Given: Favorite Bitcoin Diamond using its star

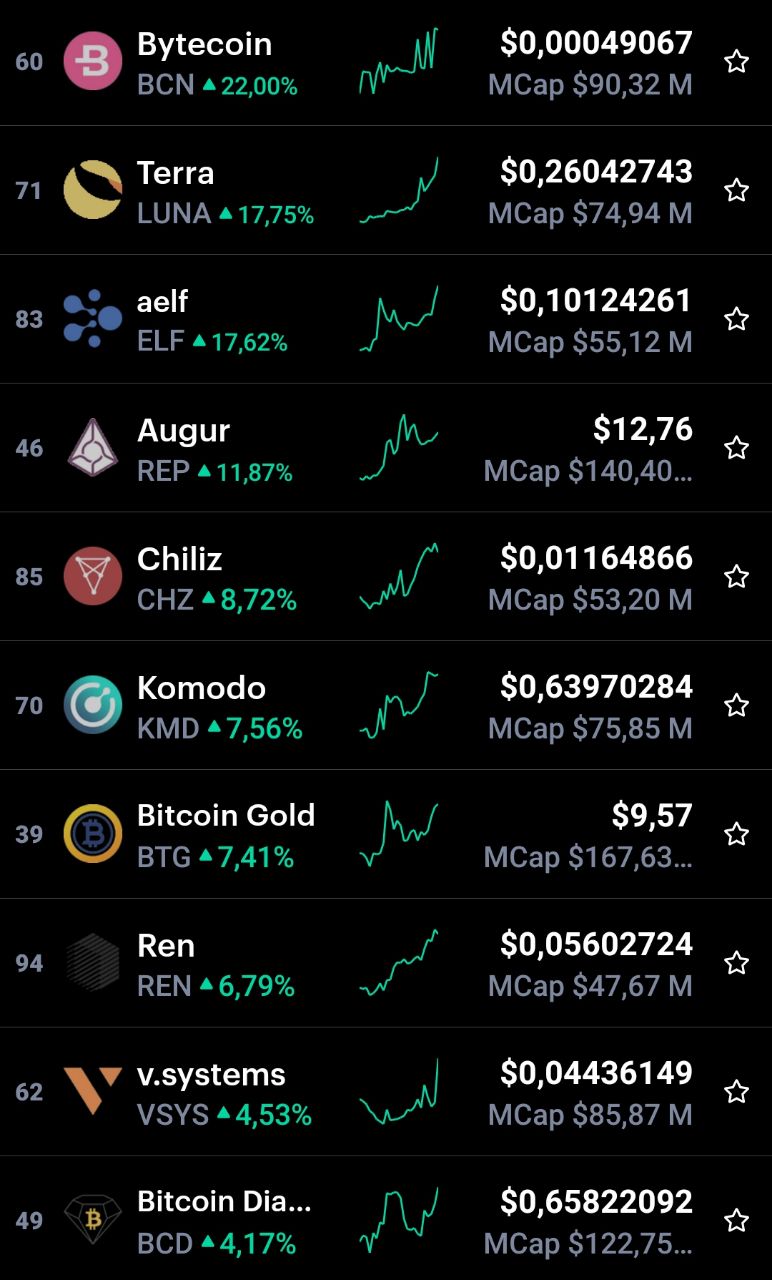Looking at the screenshot, I should (x=737, y=1220).
